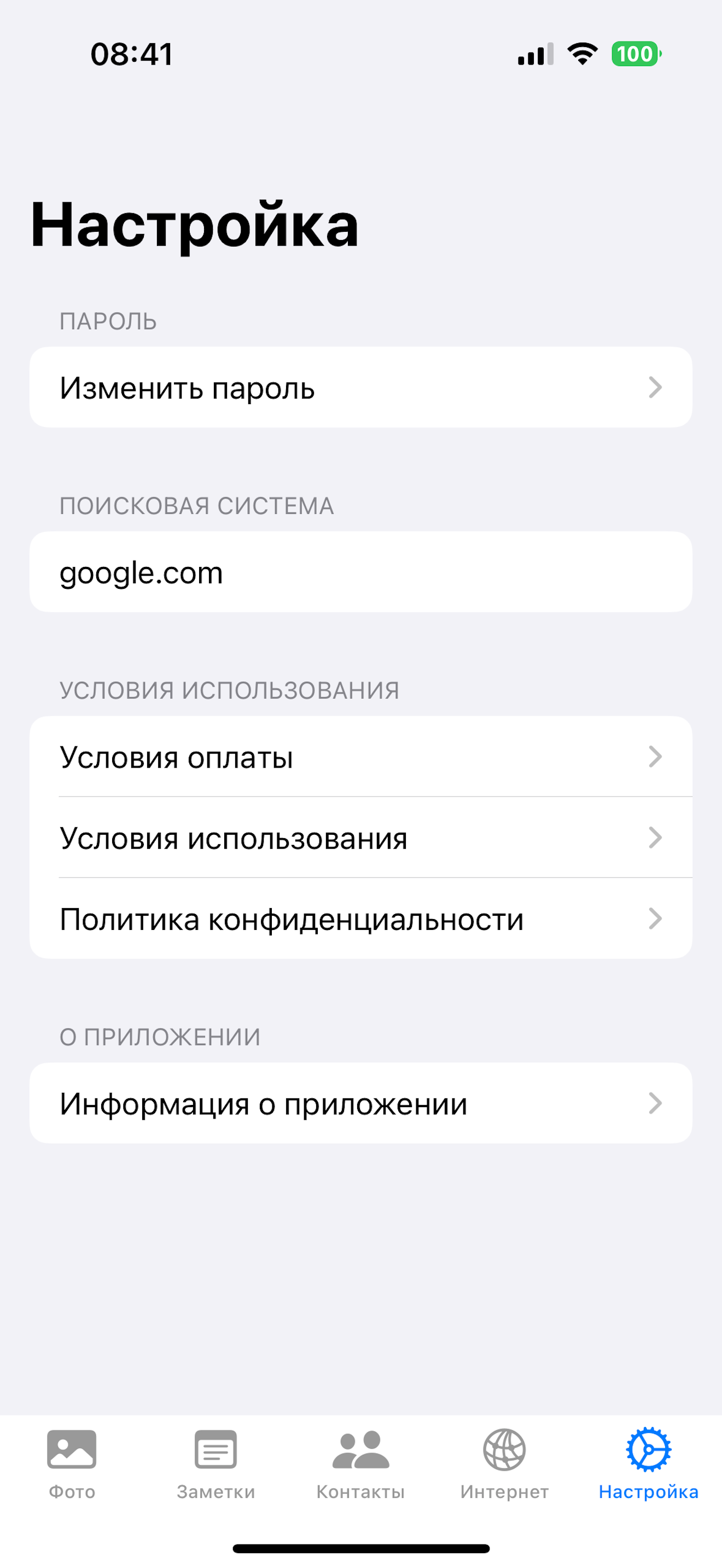Screen dimensions: 722x1568
Task: Go to the Контакты tab
Action: pos(360,1464)
